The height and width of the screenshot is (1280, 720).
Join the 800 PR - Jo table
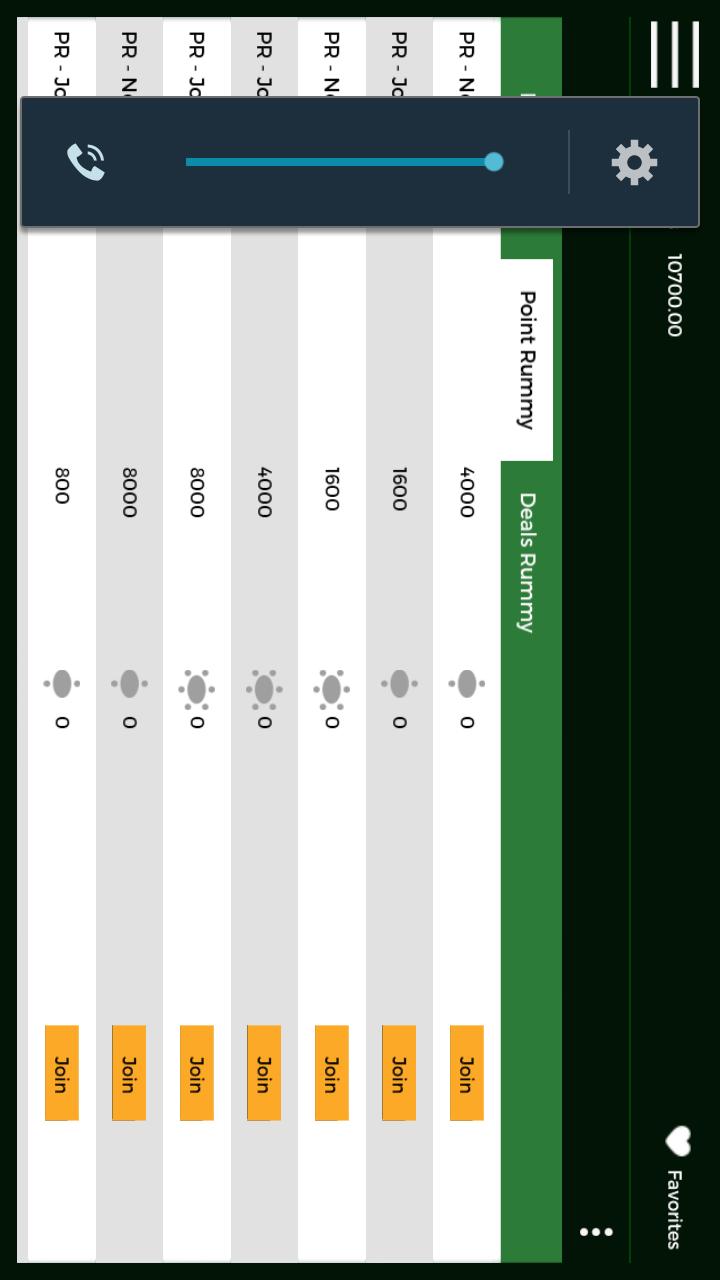(62, 1073)
